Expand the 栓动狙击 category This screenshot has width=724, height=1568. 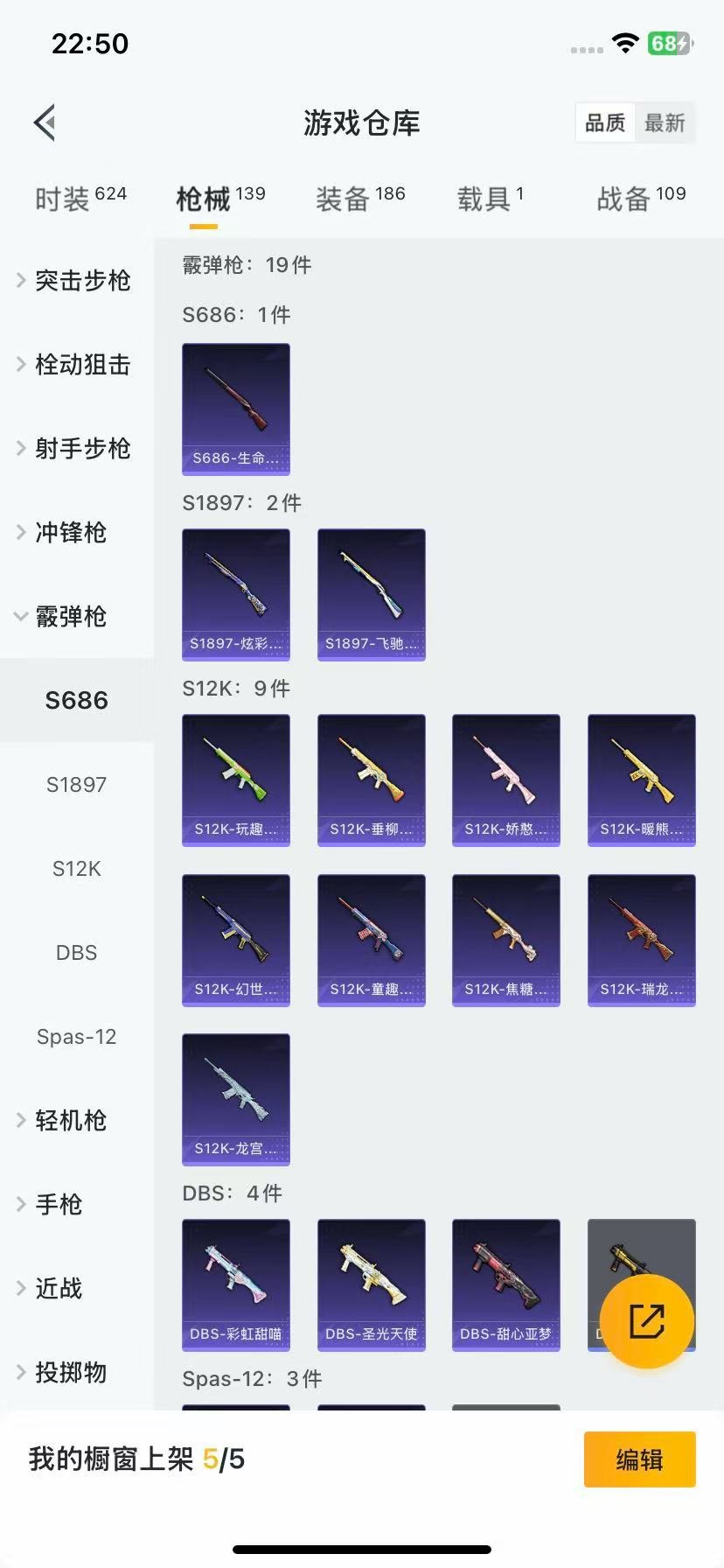[74, 365]
